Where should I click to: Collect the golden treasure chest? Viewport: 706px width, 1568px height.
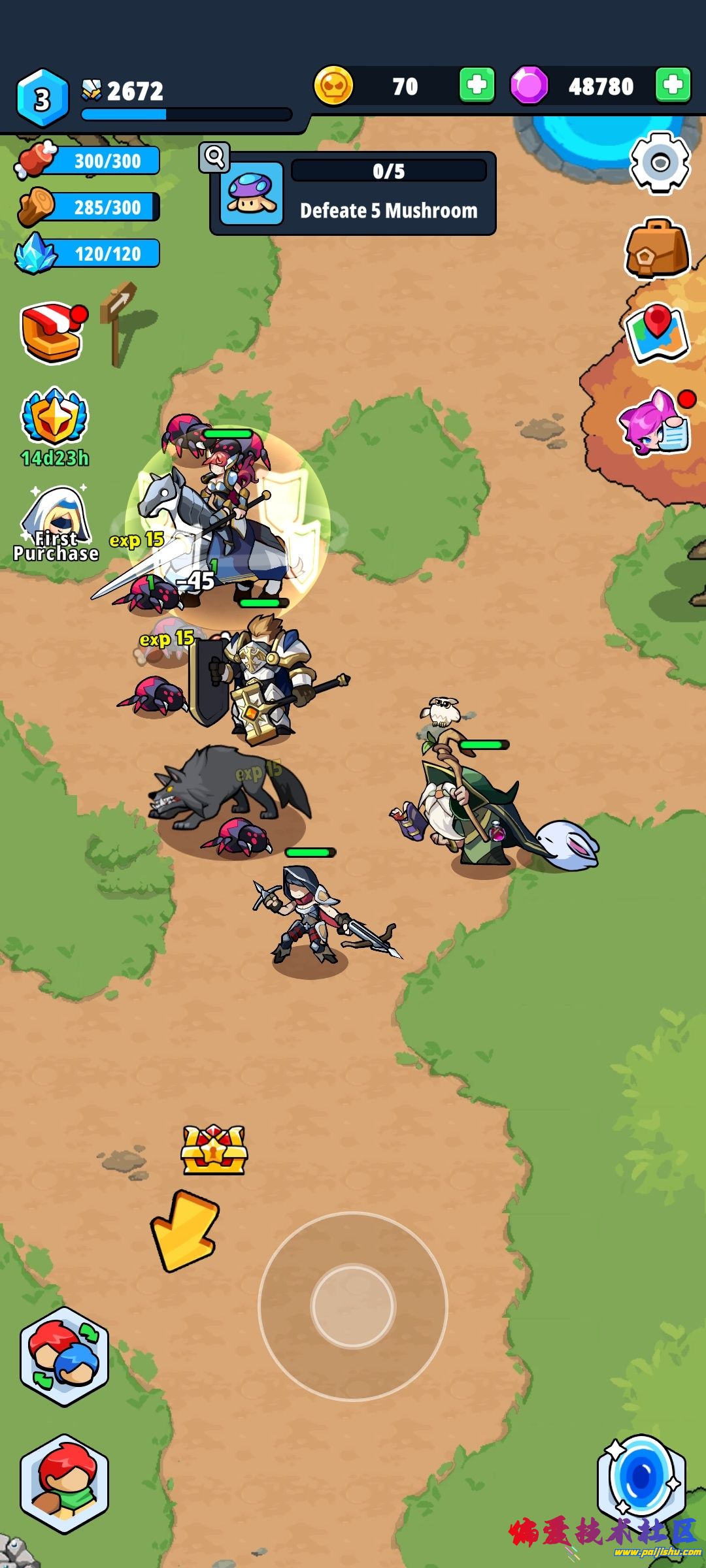(214, 1150)
